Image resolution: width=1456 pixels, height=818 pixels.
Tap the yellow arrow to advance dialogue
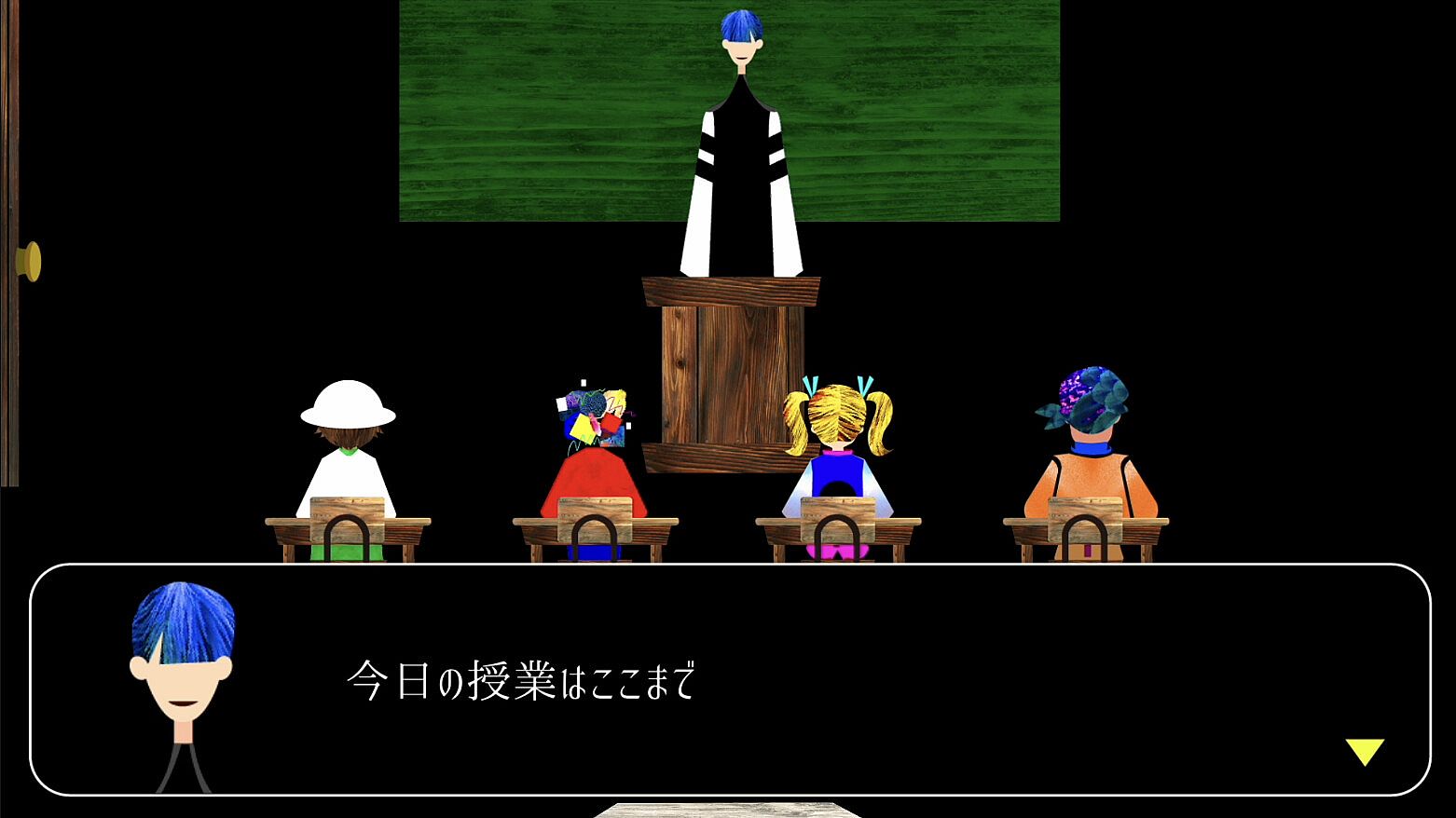click(x=1365, y=750)
